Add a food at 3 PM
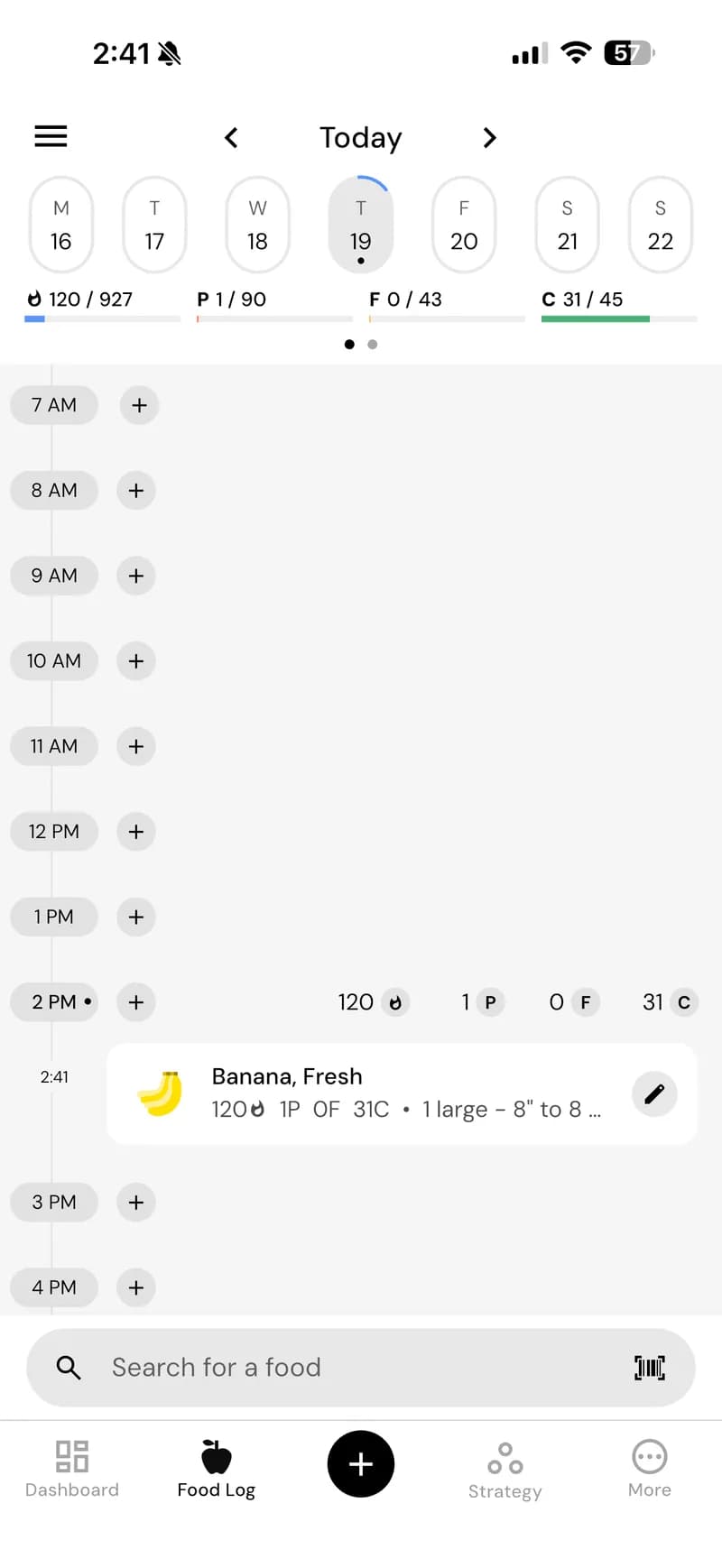 click(x=135, y=1202)
